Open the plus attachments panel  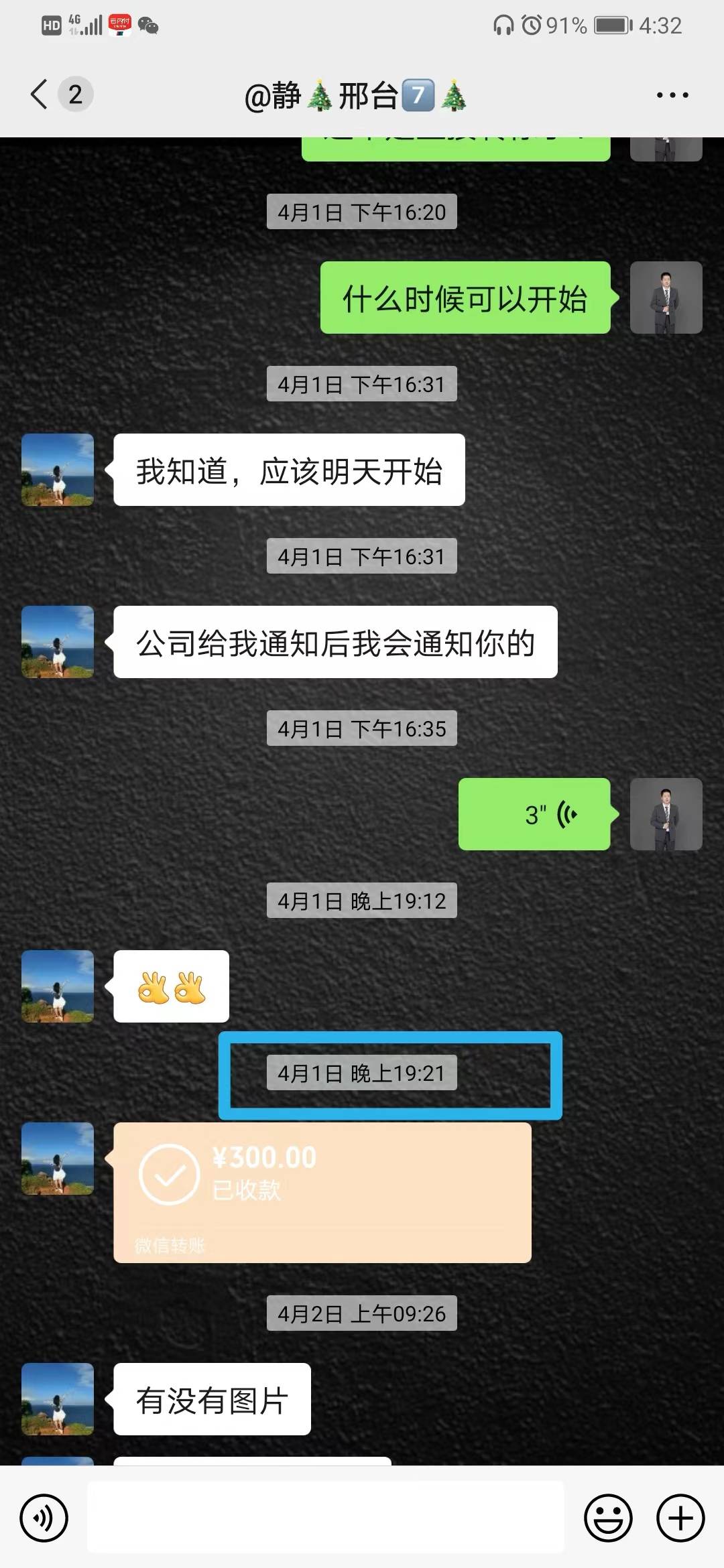(x=680, y=1518)
